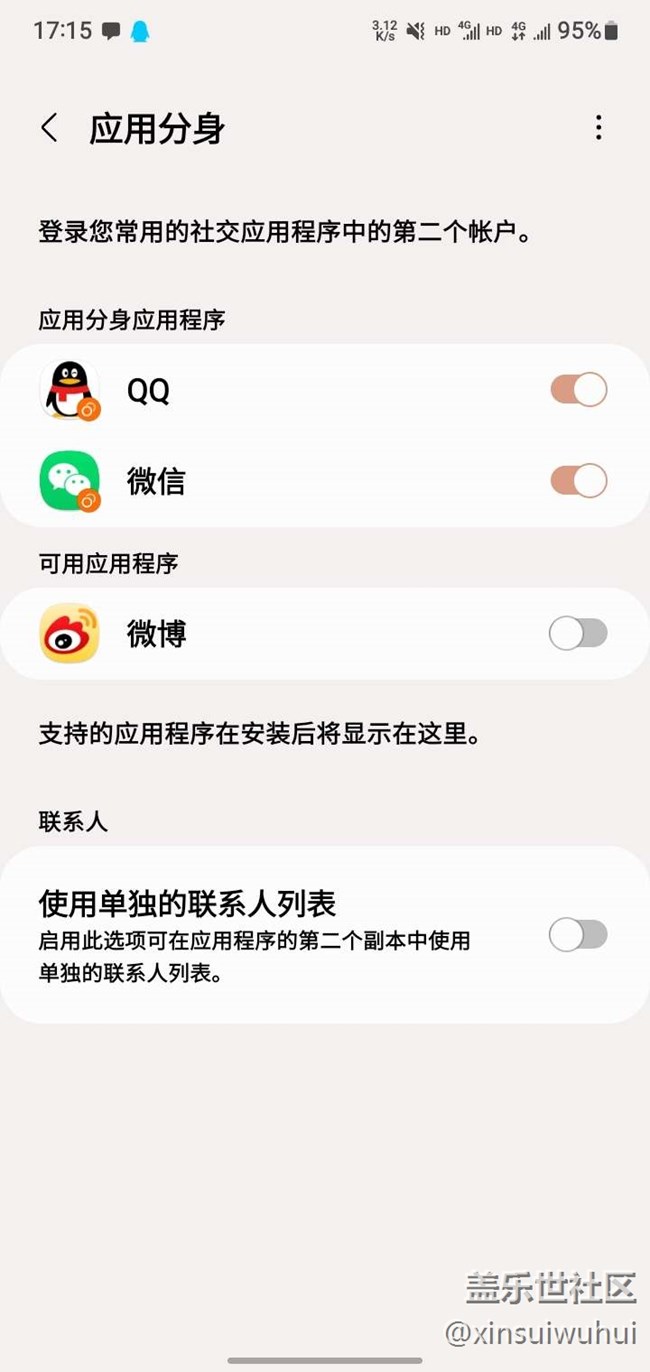The height and width of the screenshot is (1372, 650).
Task: Enable the 微博 dual app switch
Action: point(578,633)
